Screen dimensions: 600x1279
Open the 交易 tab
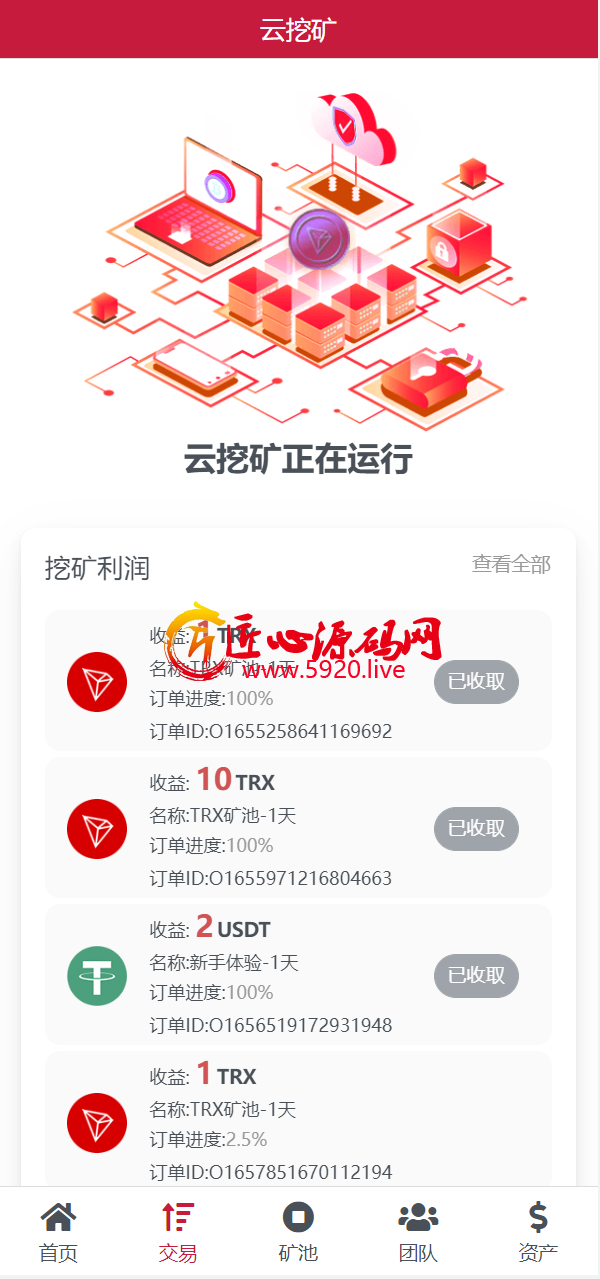coord(178,1232)
